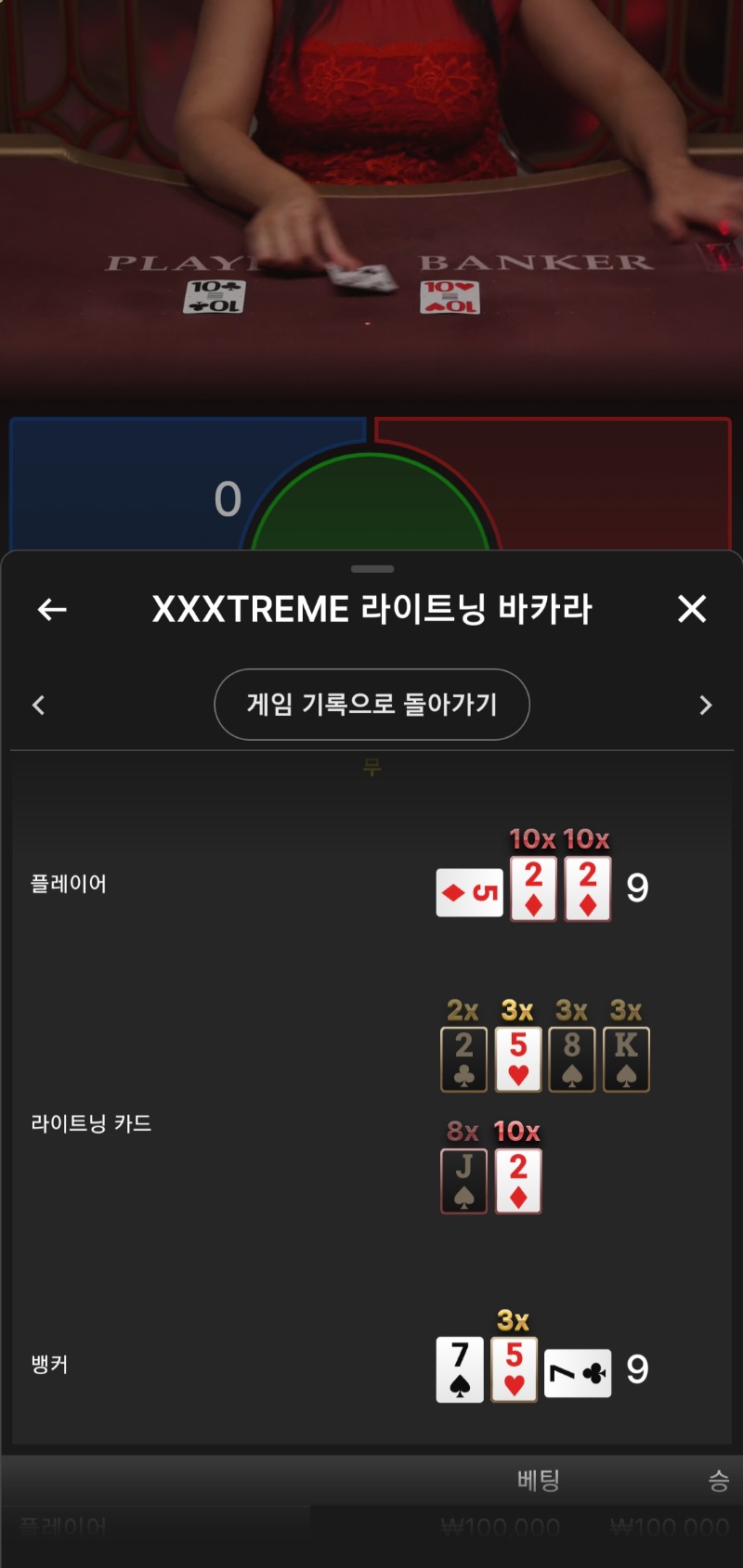Image resolution: width=743 pixels, height=1568 pixels.
Task: Tap the sheet drag handle
Action: coord(372,568)
